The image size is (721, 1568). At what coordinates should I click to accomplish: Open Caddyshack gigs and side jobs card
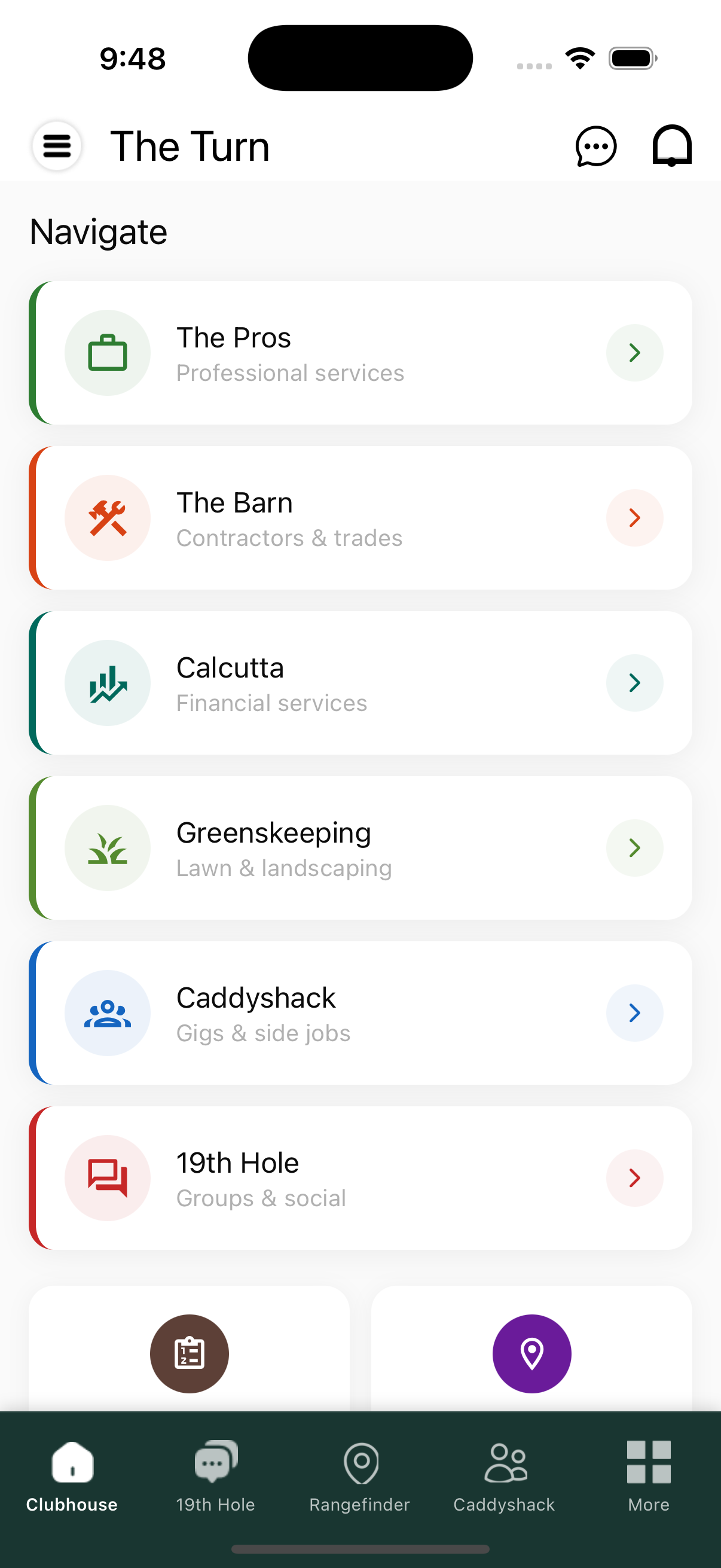360,1012
